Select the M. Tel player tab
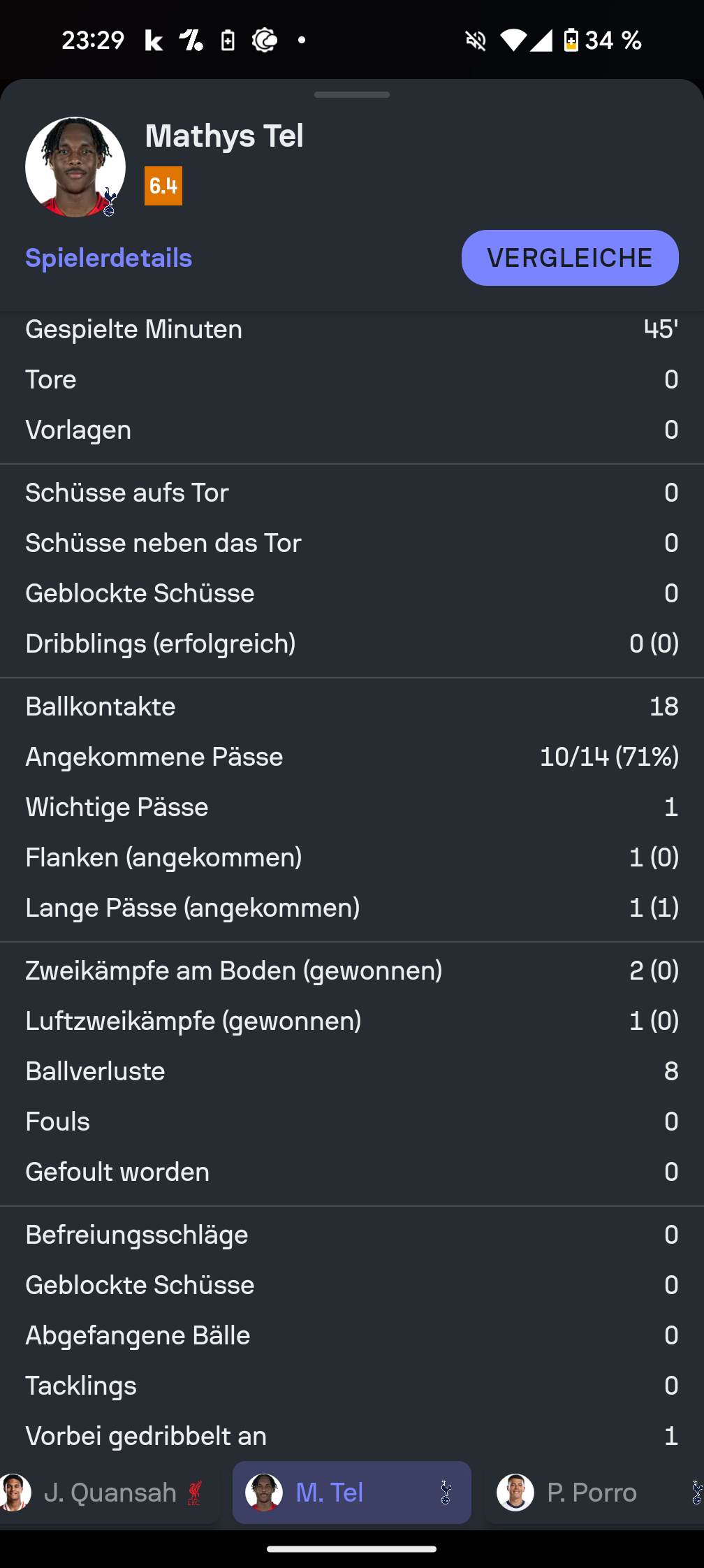 click(x=352, y=1493)
